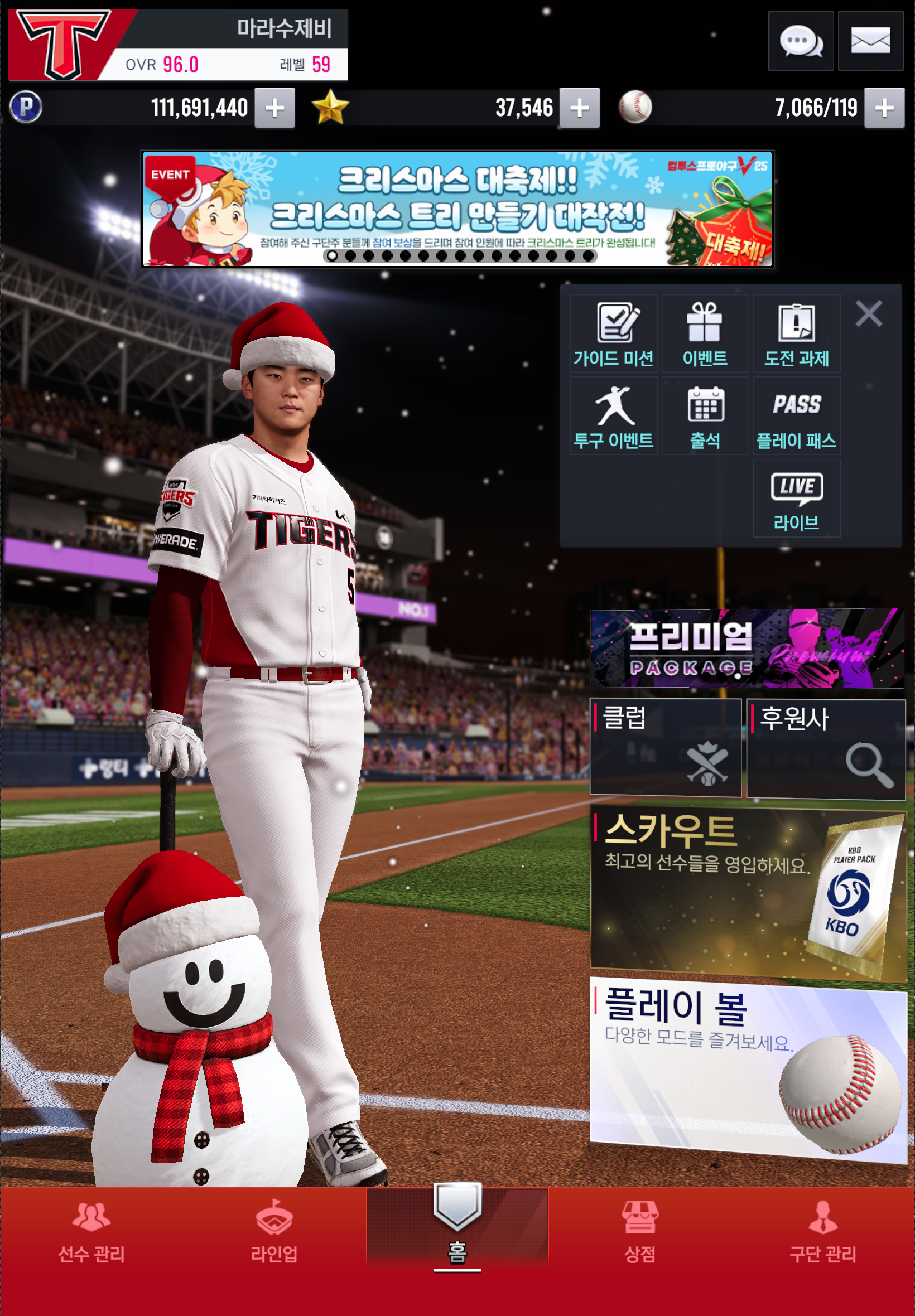Open 스카우트 scout player packs

pos(747,894)
